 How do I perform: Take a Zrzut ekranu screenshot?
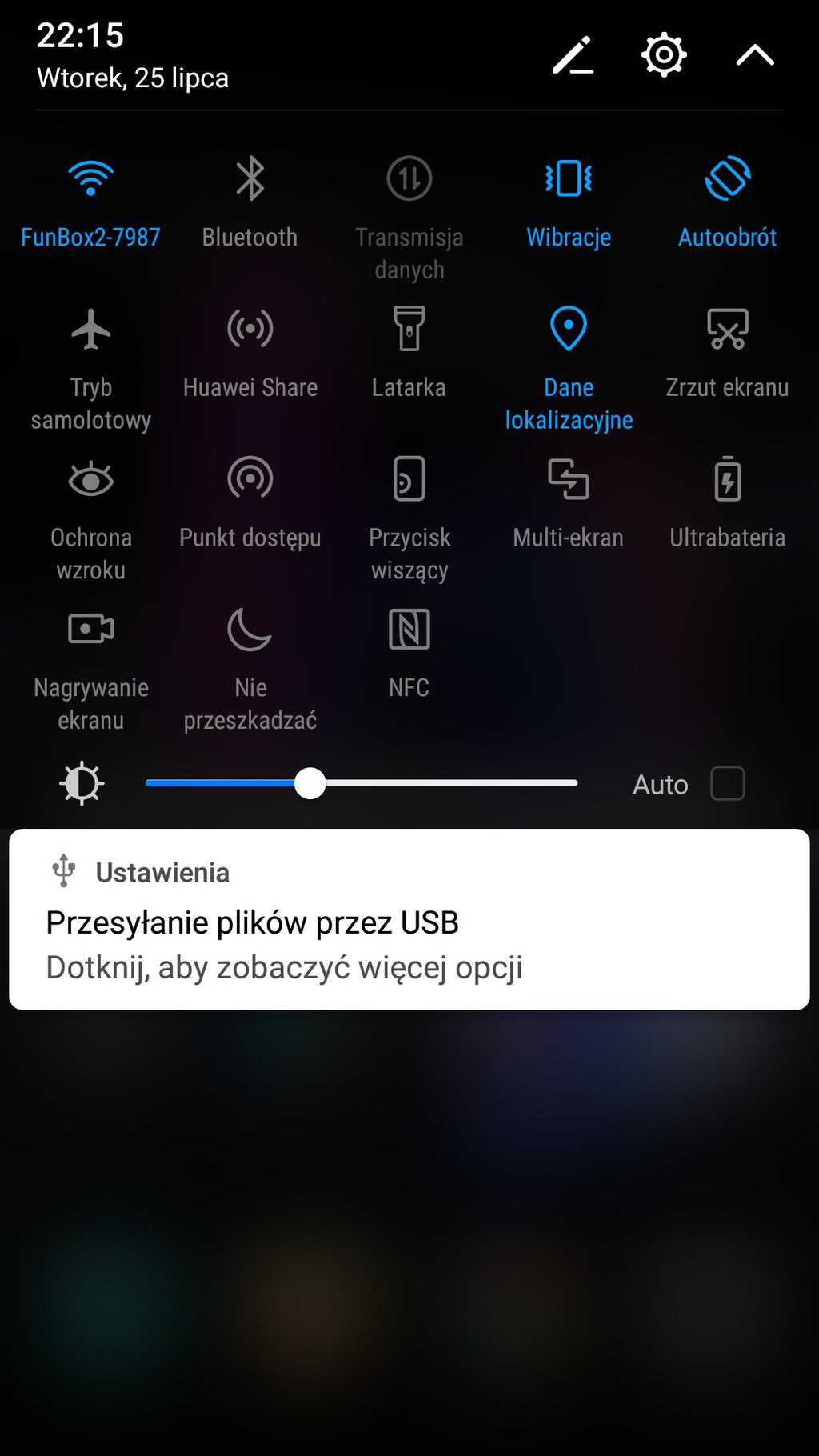tap(728, 330)
